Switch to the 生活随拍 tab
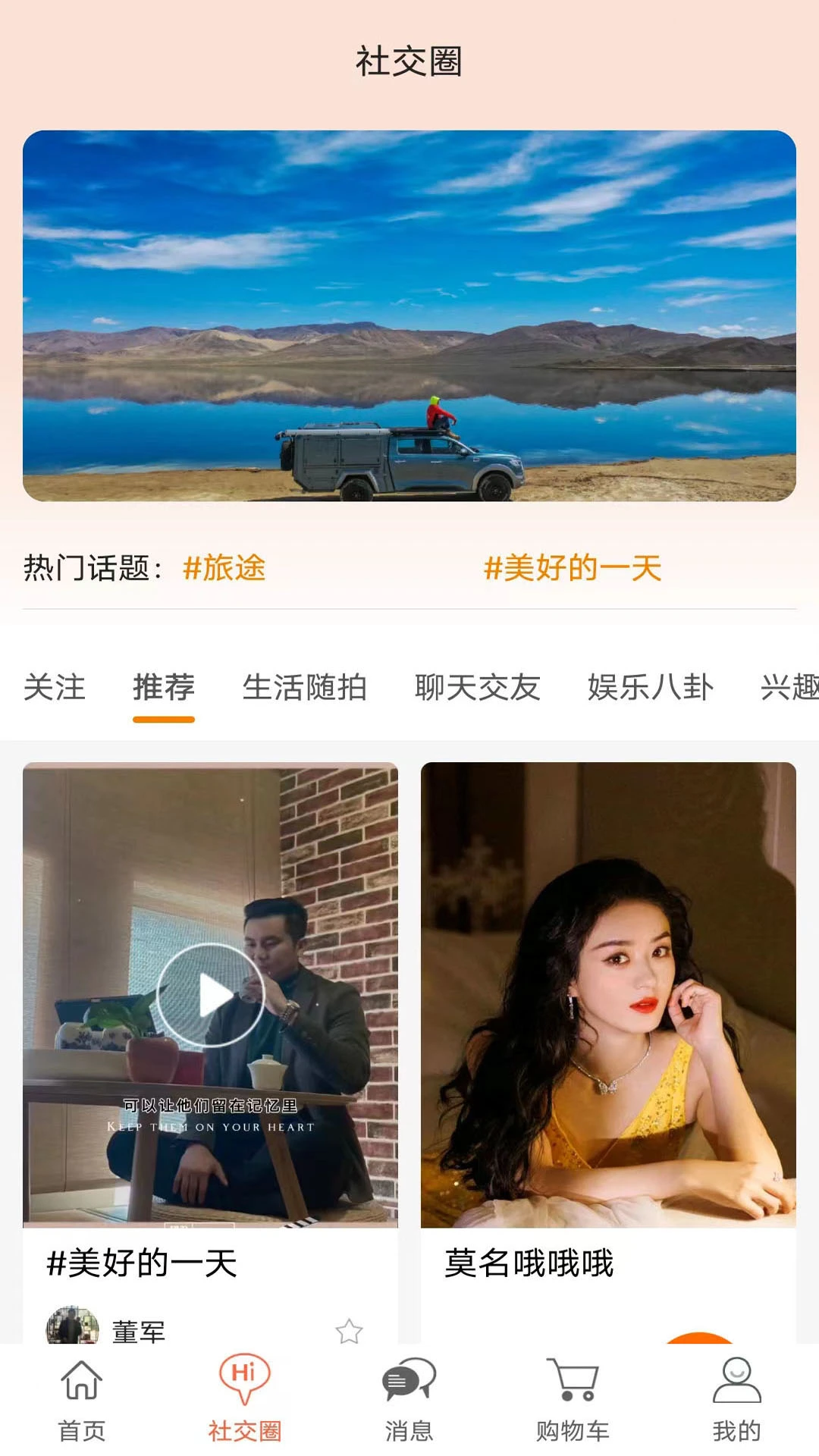This screenshot has width=819, height=1456. pos(306,689)
